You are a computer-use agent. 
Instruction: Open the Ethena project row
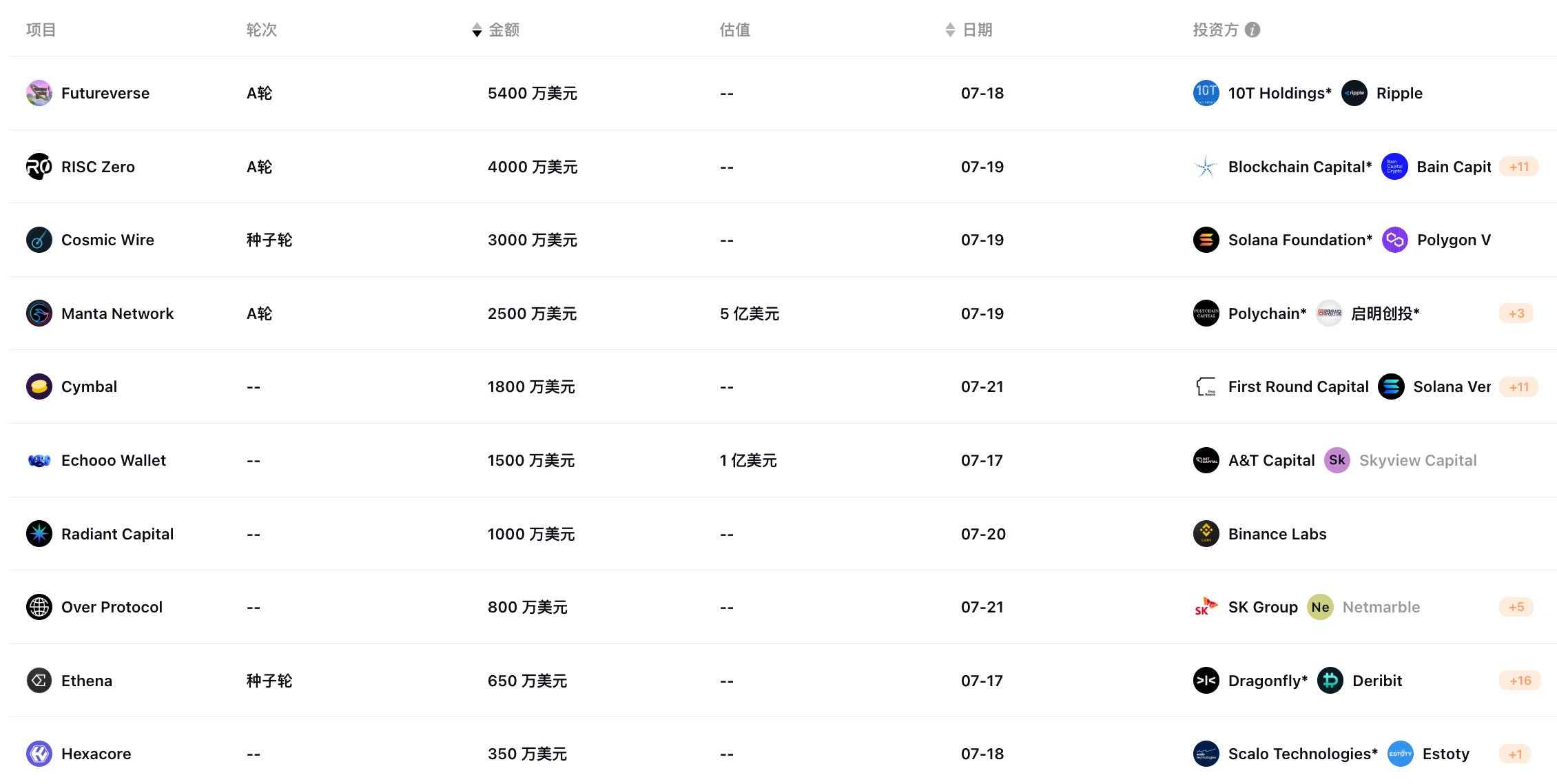coord(782,681)
